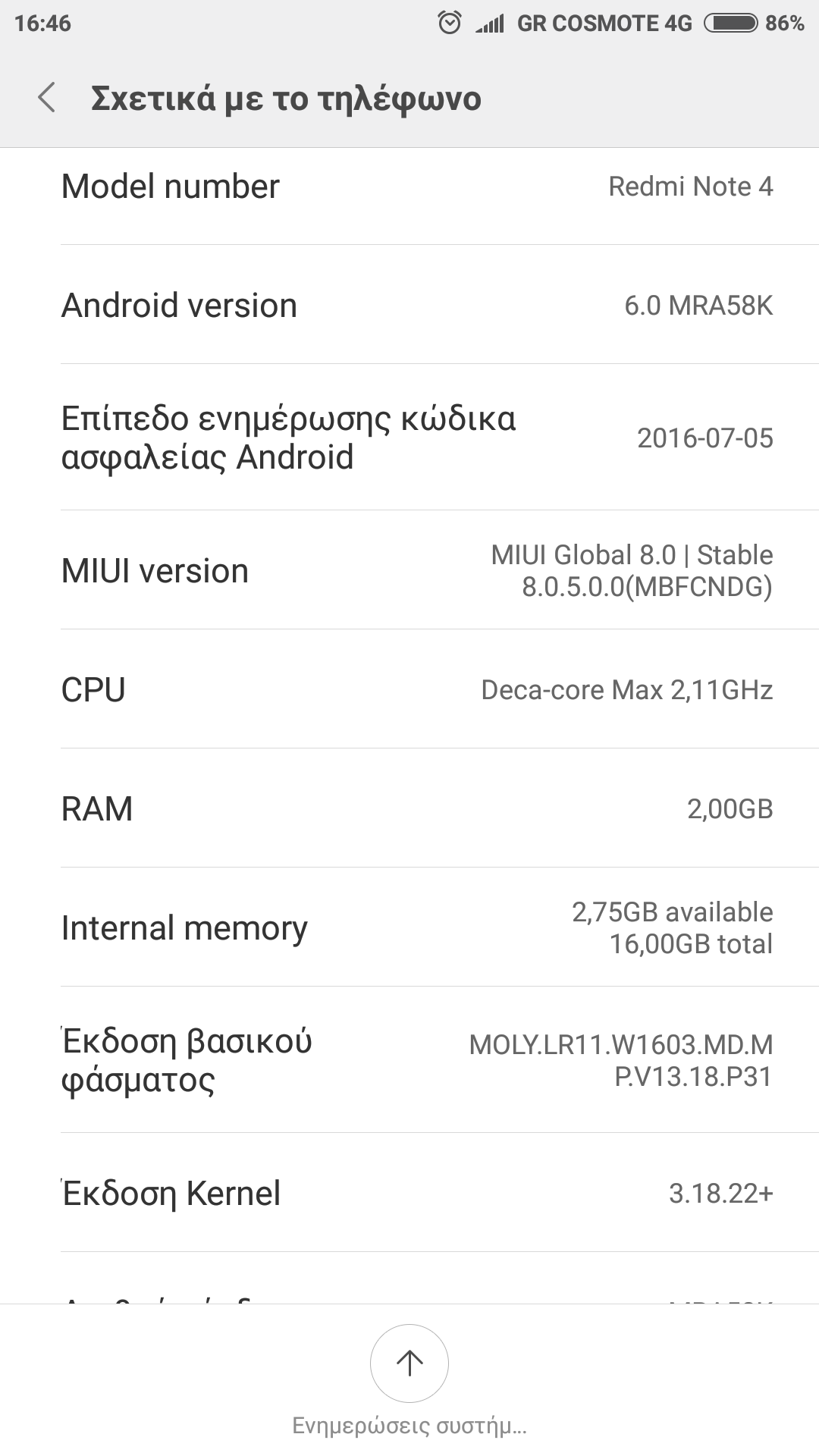Tap the CPU row

click(409, 690)
